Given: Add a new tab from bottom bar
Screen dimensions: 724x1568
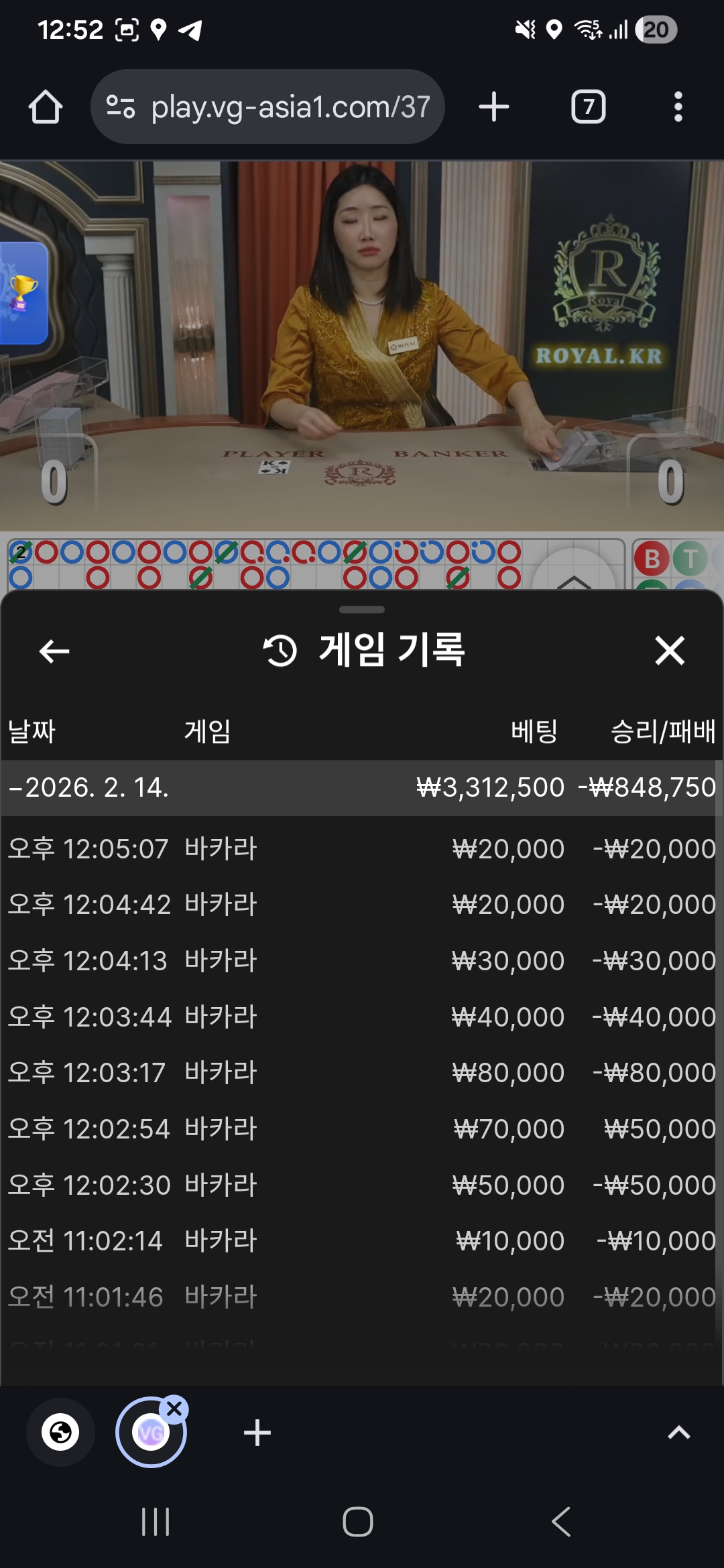Looking at the screenshot, I should pos(257,1433).
